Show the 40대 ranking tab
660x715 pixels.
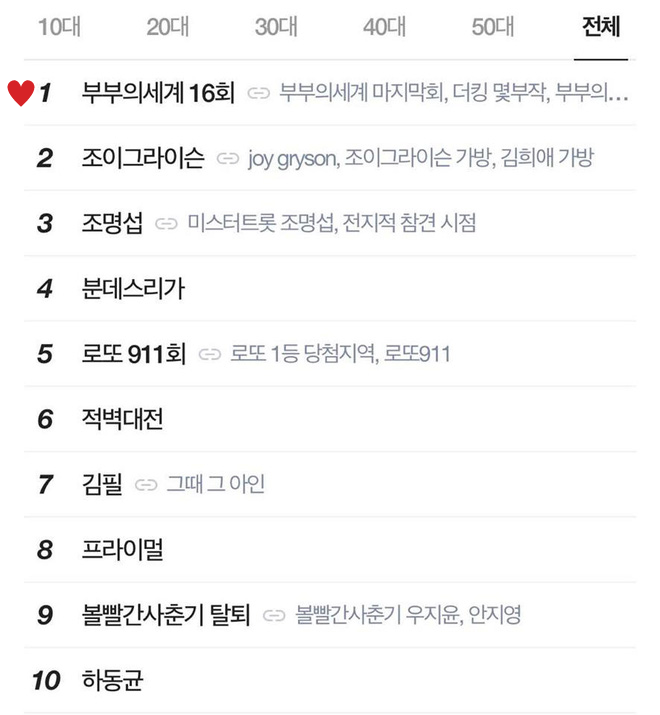[384, 27]
